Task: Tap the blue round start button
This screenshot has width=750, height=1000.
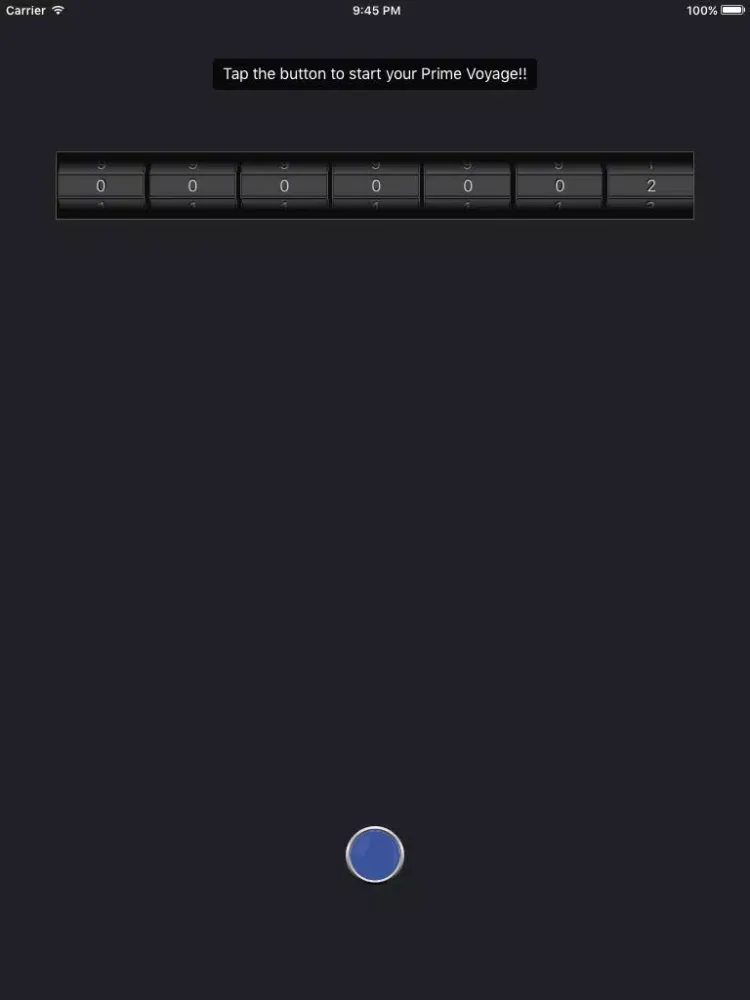Action: click(x=375, y=855)
